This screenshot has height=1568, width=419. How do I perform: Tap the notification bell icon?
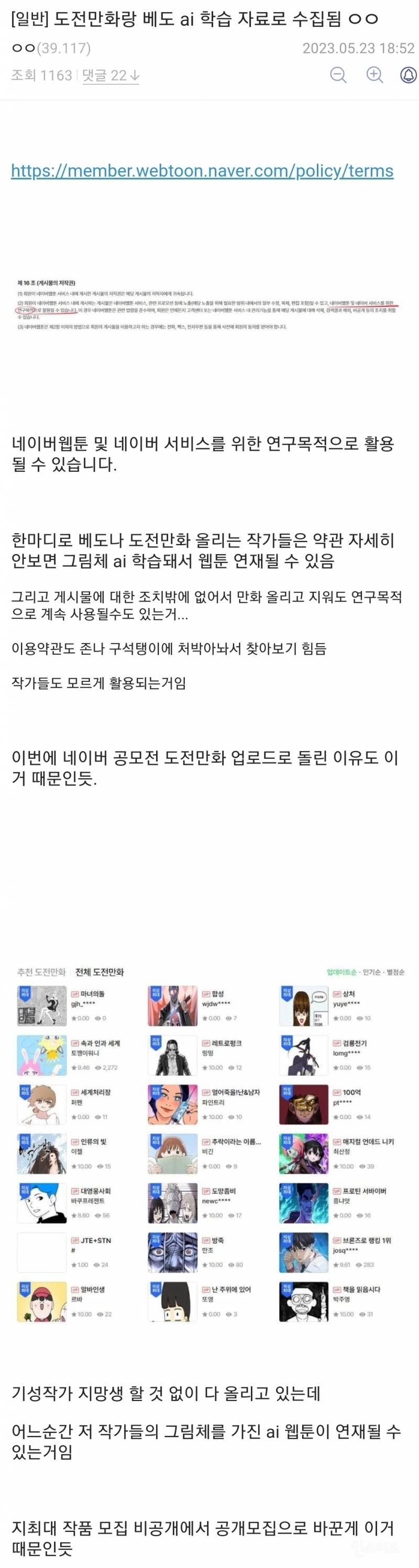click(408, 75)
